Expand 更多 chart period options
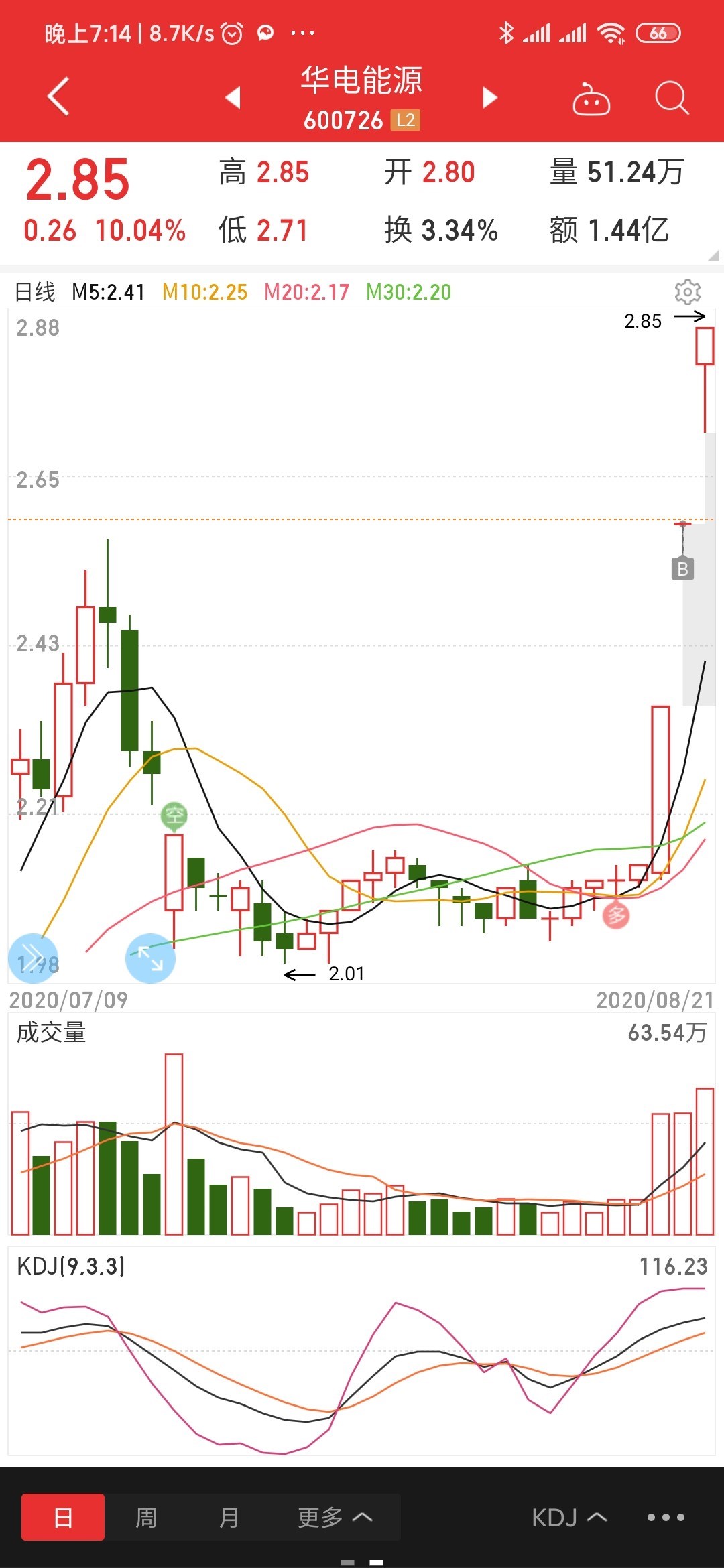 [x=335, y=1517]
